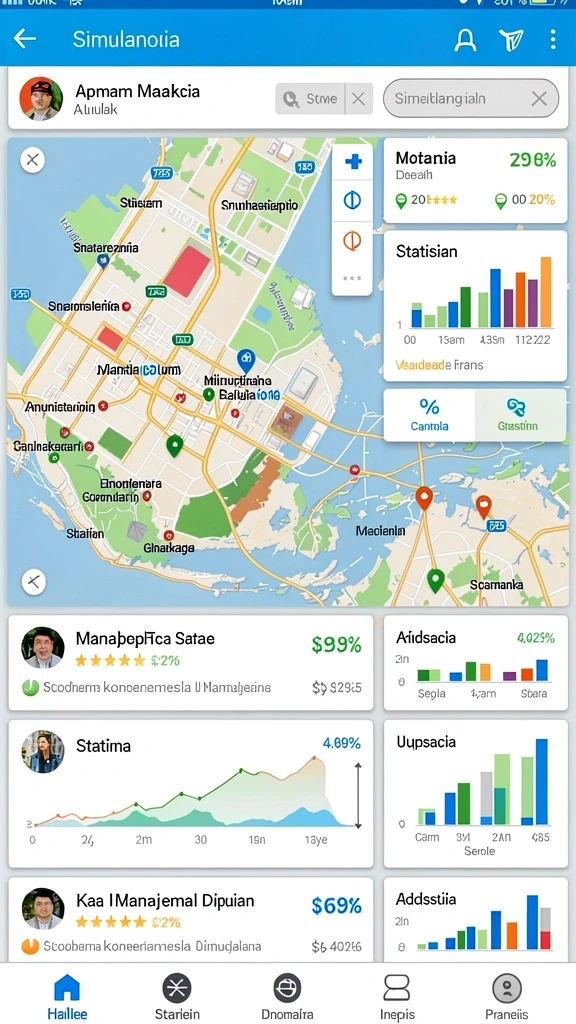Zoom in with the map plus button
Screen dimensions: 576x1024
click(353, 161)
